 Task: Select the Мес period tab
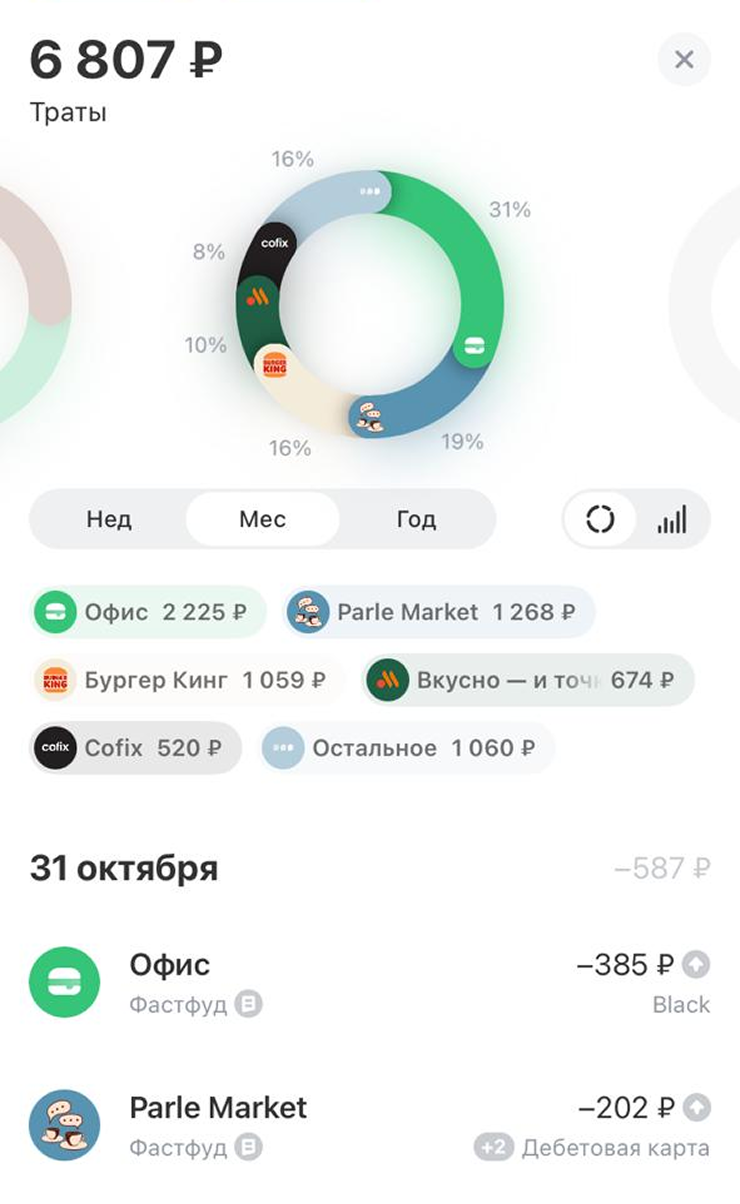pyautogui.click(x=262, y=520)
